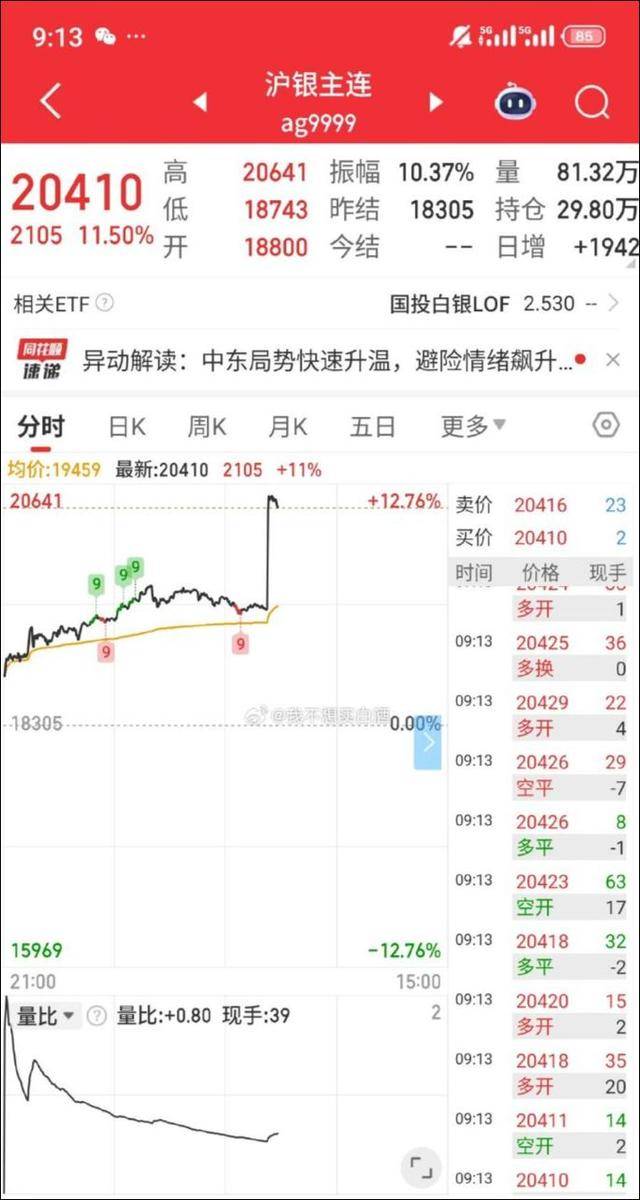Go back using the top-left arrow
Viewport: 640px width, 1200px height.
[x=50, y=102]
